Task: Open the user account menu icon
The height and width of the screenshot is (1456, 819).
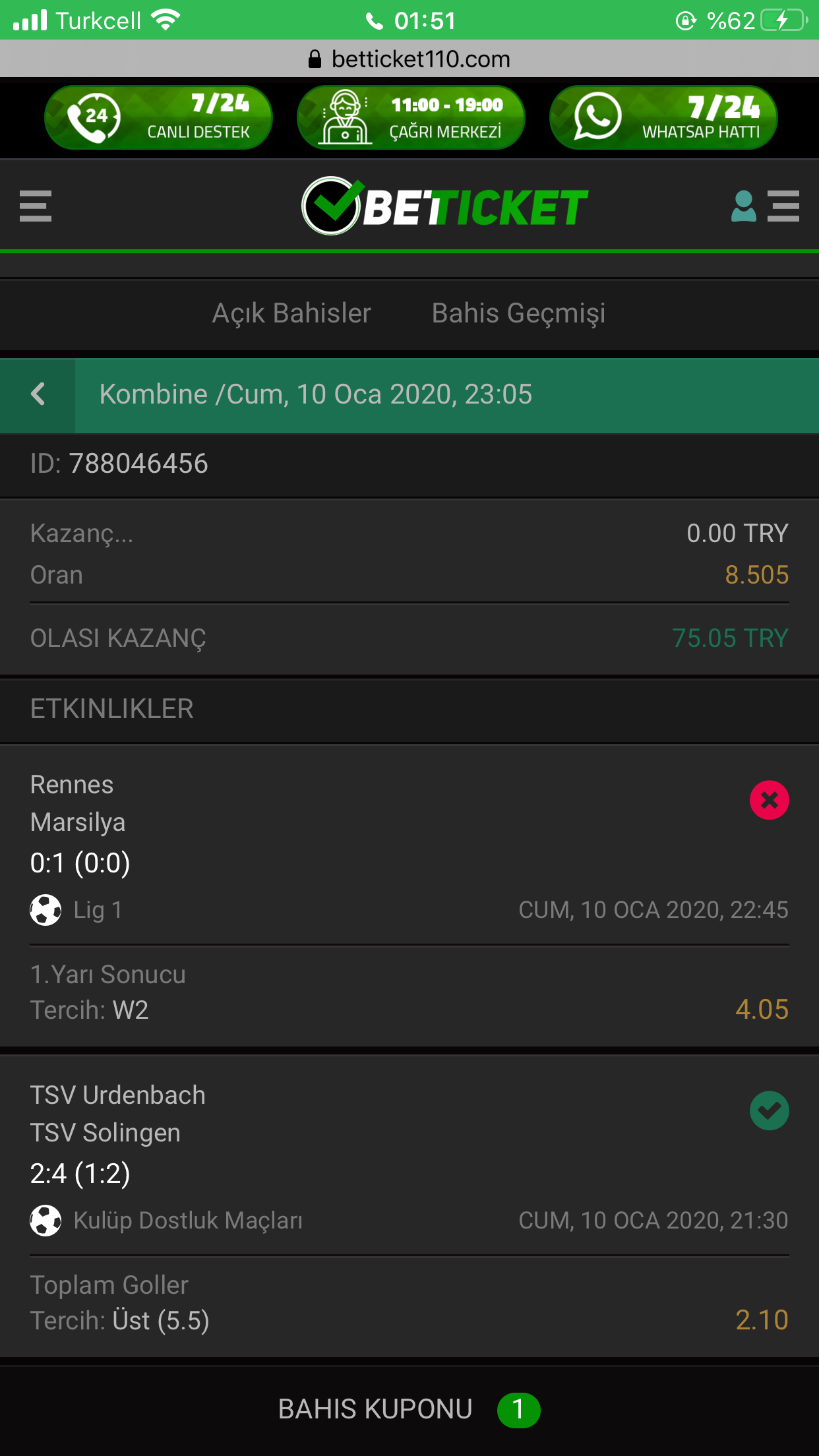Action: tap(744, 206)
